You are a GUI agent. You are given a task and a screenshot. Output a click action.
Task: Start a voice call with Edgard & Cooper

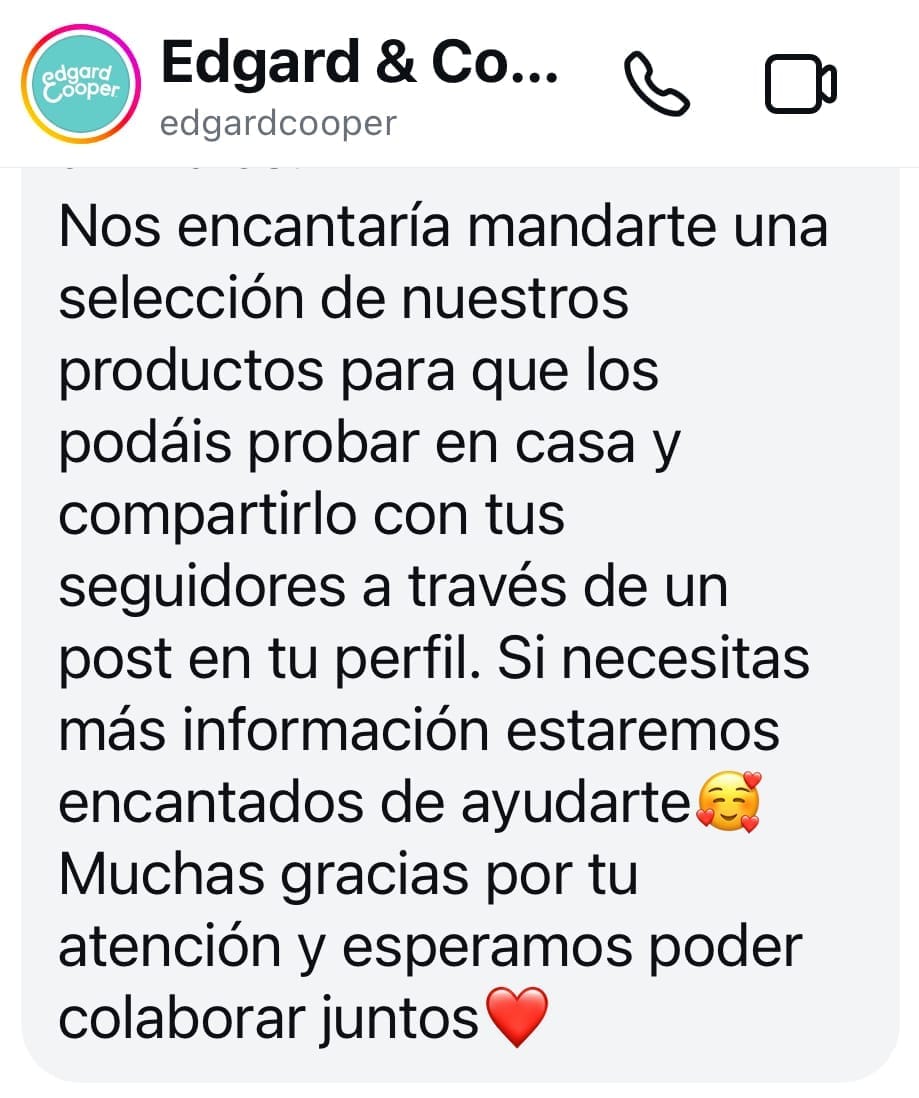click(656, 85)
